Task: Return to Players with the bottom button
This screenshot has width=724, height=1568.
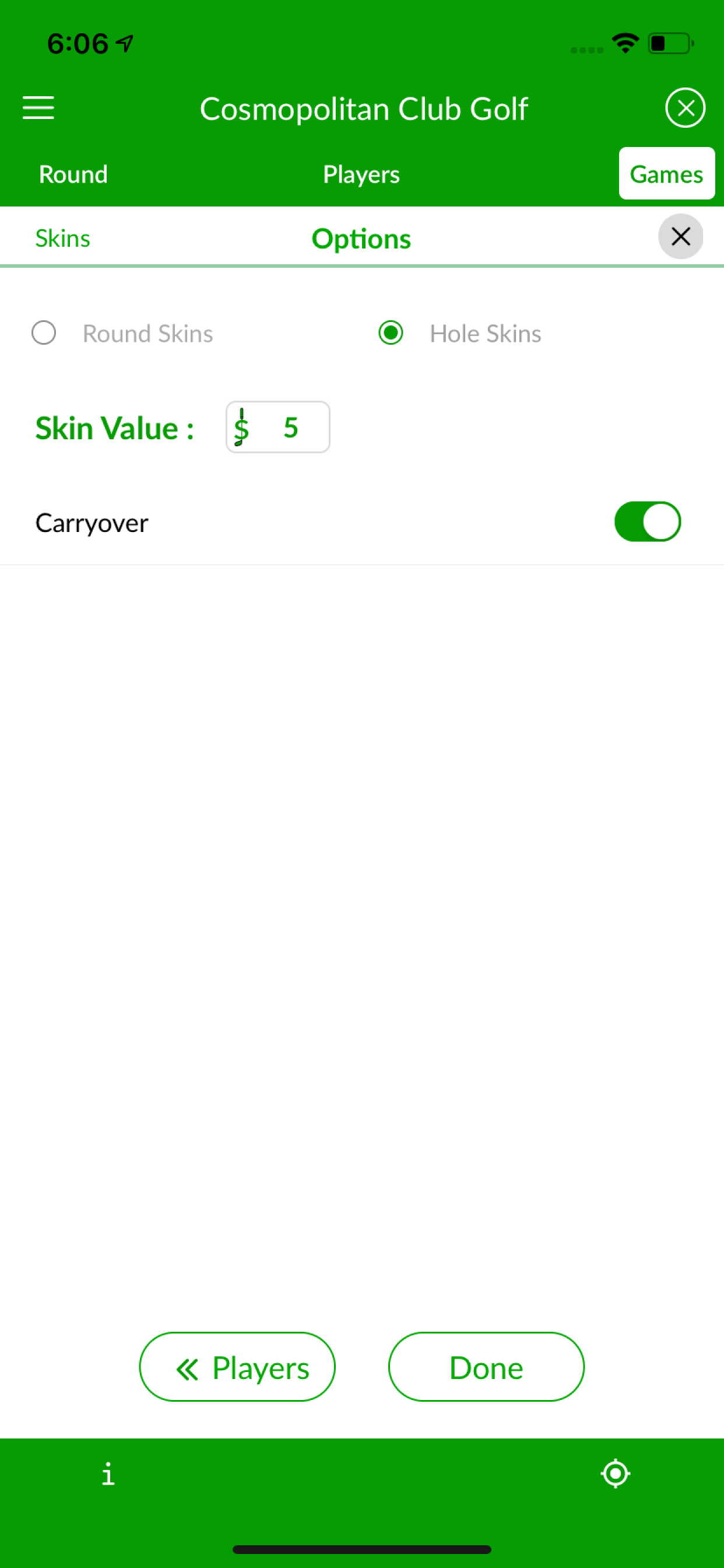Action: pos(237,1367)
